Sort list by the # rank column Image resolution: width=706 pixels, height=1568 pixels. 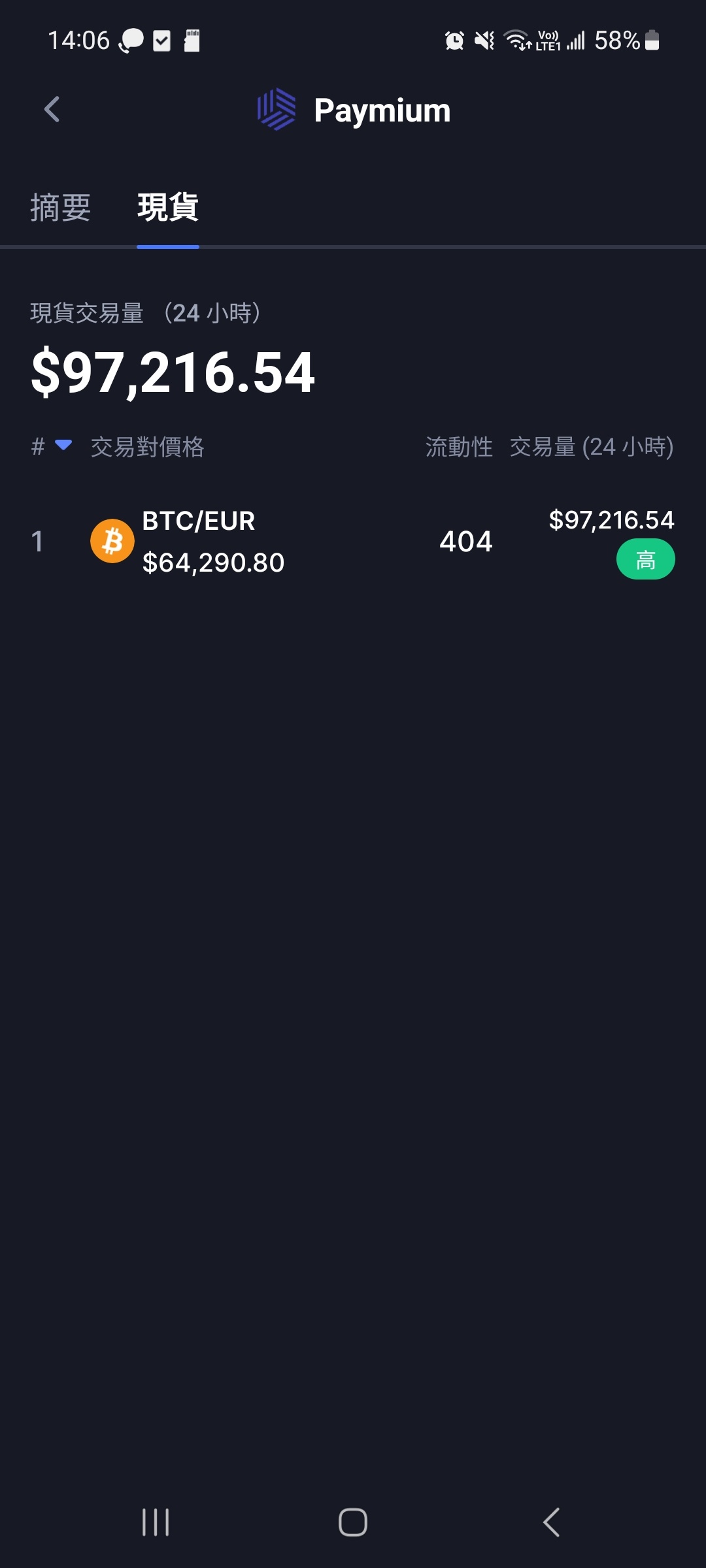point(50,447)
